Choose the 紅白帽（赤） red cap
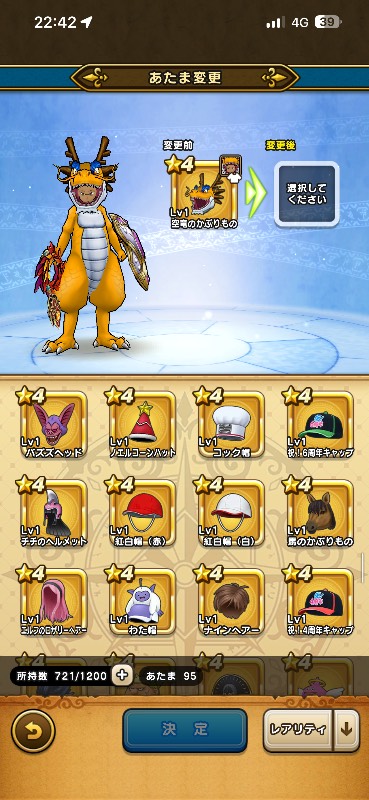 (x=141, y=512)
